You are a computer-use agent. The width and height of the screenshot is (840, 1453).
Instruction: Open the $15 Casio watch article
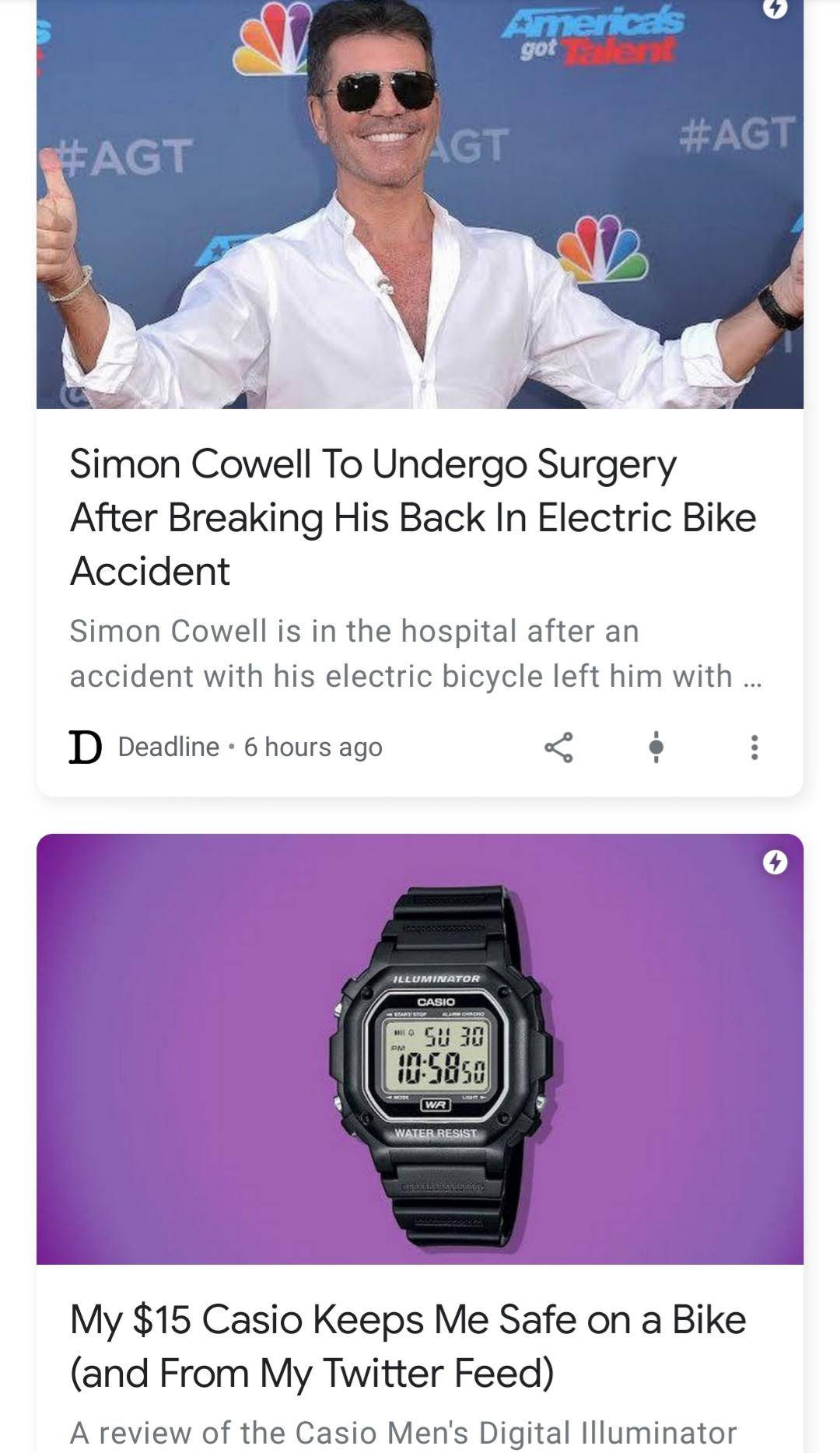[x=408, y=1346]
